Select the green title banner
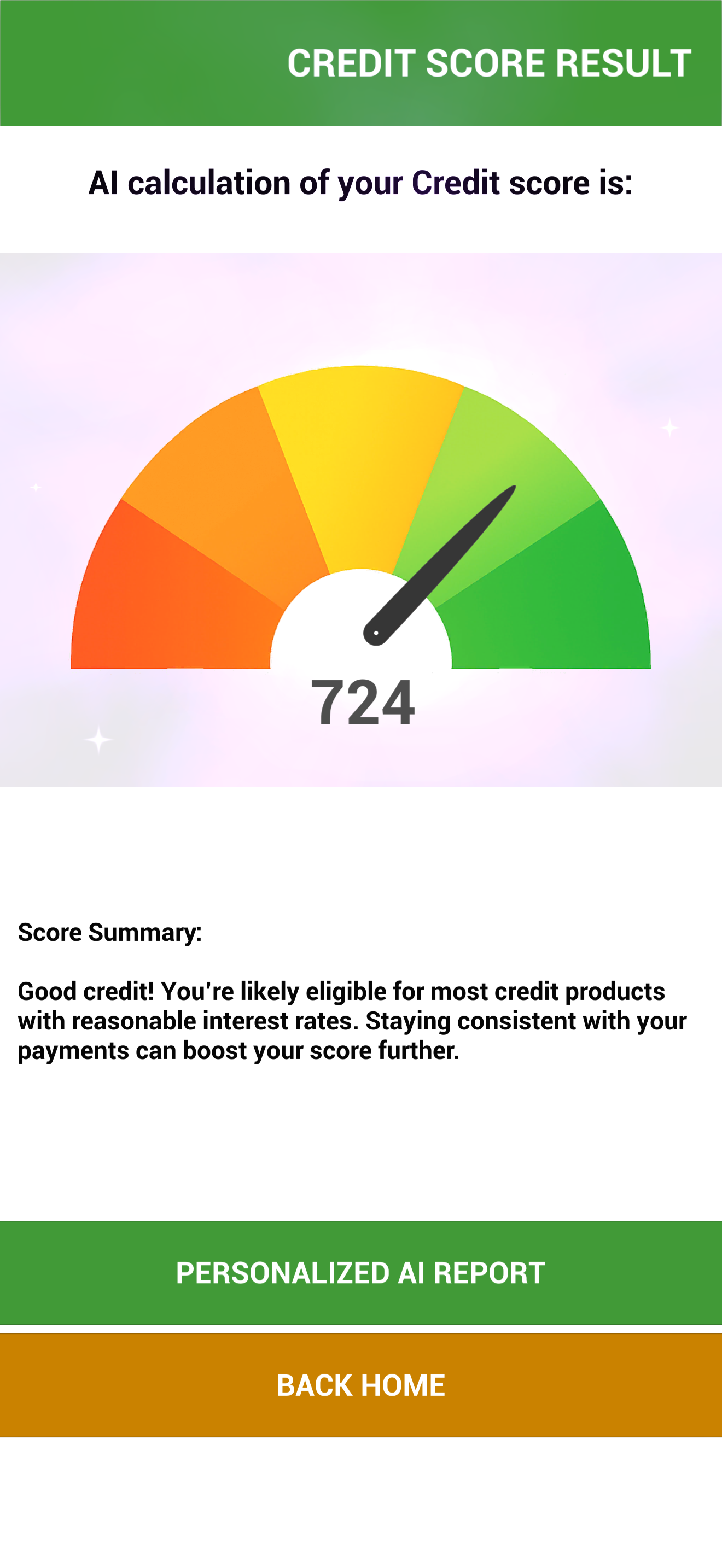The width and height of the screenshot is (722, 1568). pos(361,63)
